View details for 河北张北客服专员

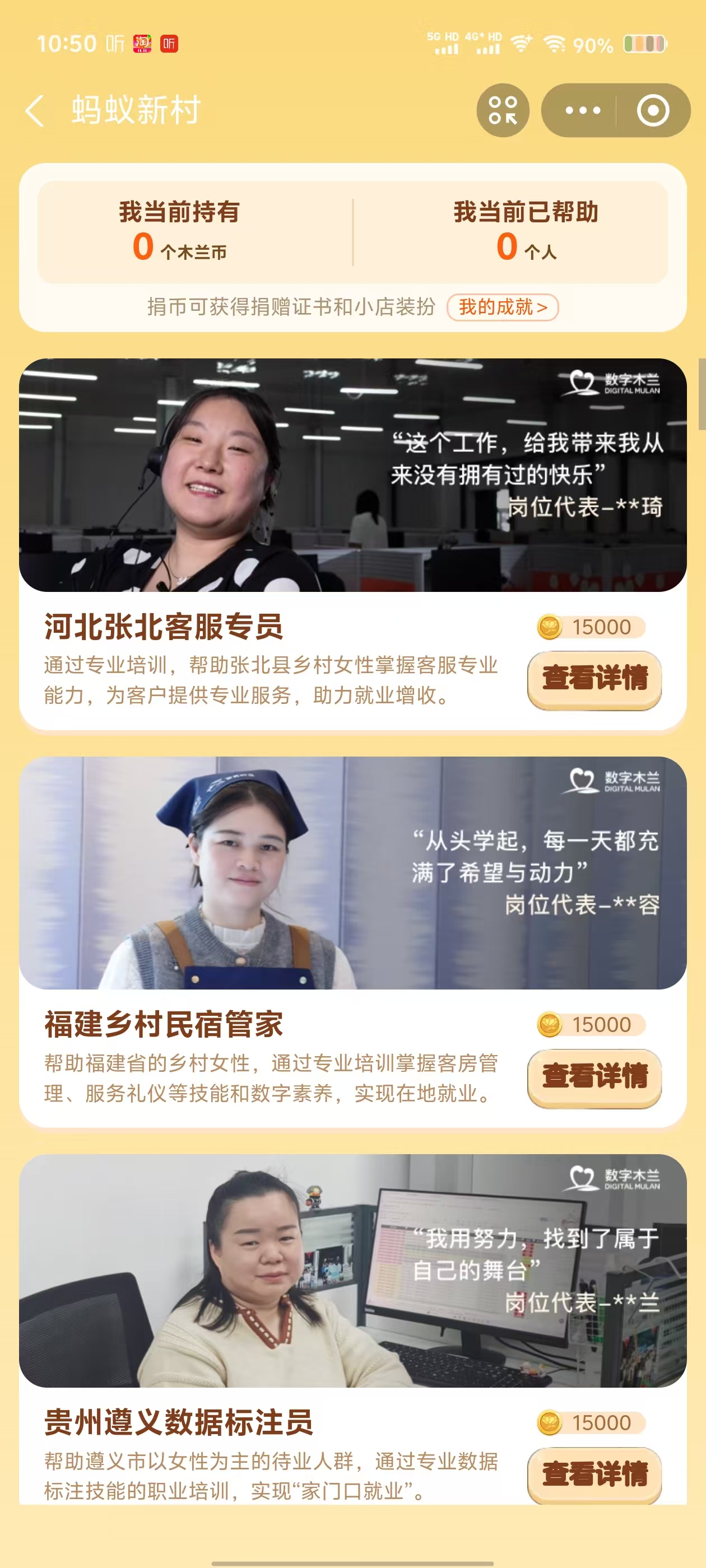pos(594,679)
